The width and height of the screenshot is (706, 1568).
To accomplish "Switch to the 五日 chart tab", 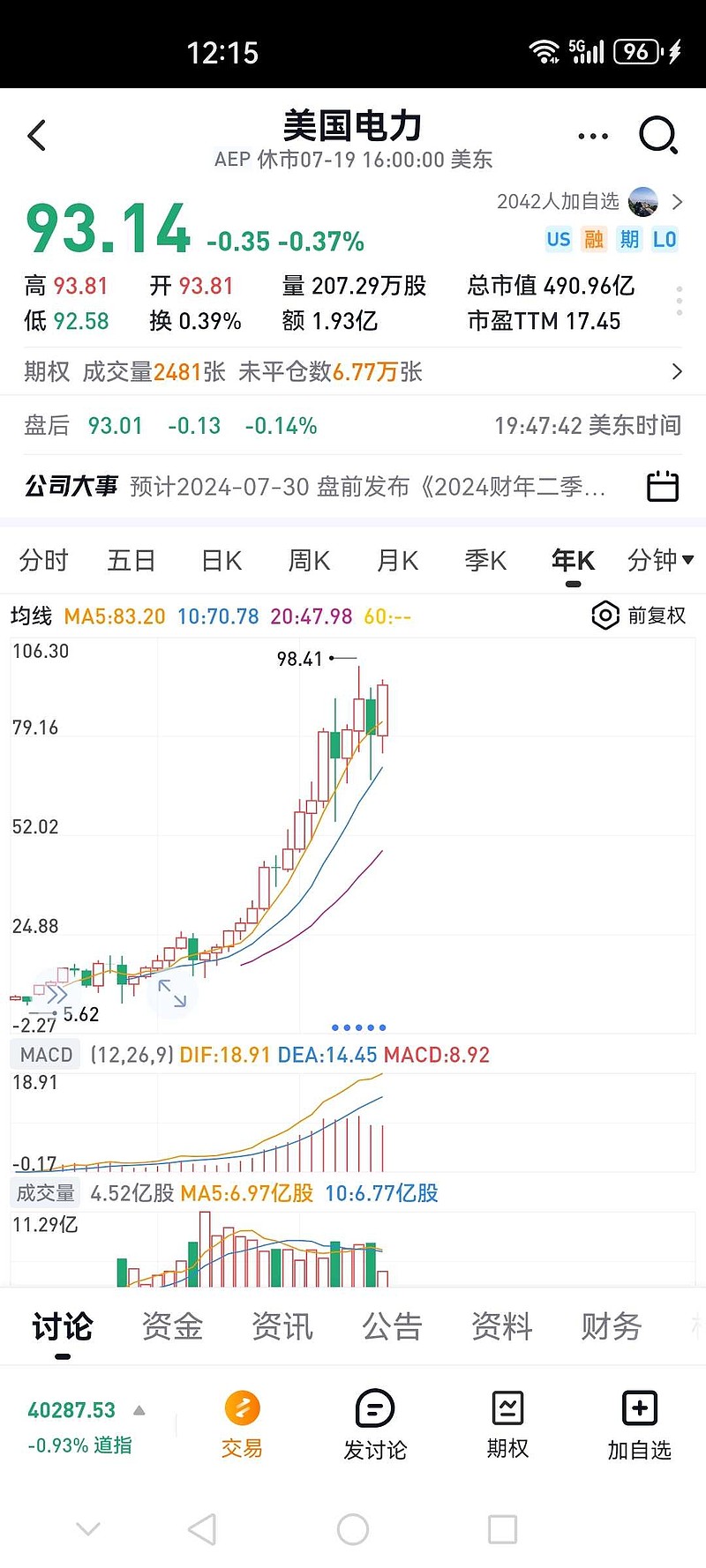I will click(x=131, y=560).
